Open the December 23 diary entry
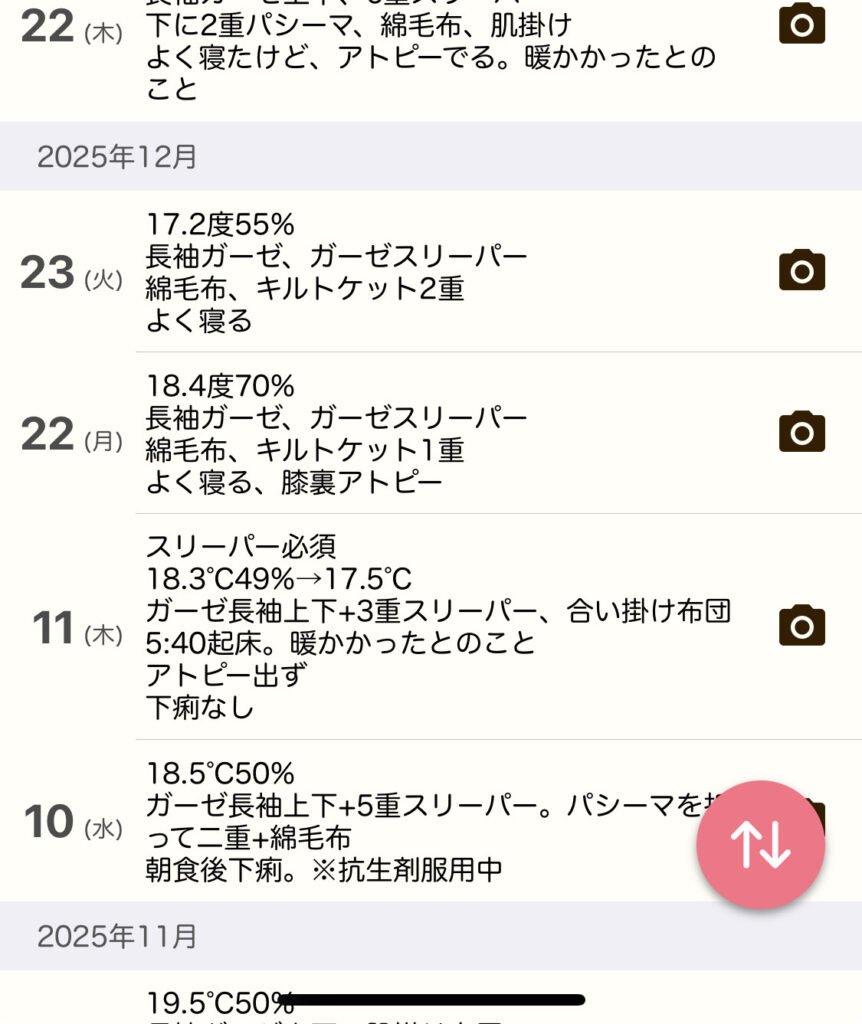Viewport: 862px width, 1024px height. (x=400, y=272)
